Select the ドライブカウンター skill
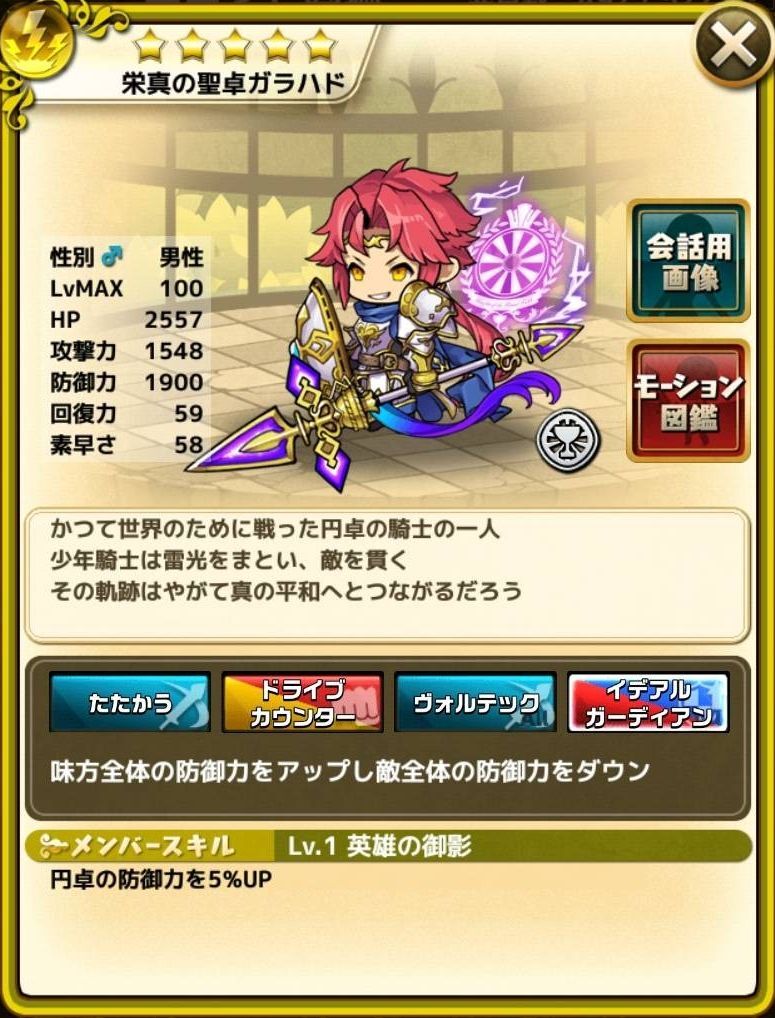This screenshot has width=775, height=1018. pos(302,702)
